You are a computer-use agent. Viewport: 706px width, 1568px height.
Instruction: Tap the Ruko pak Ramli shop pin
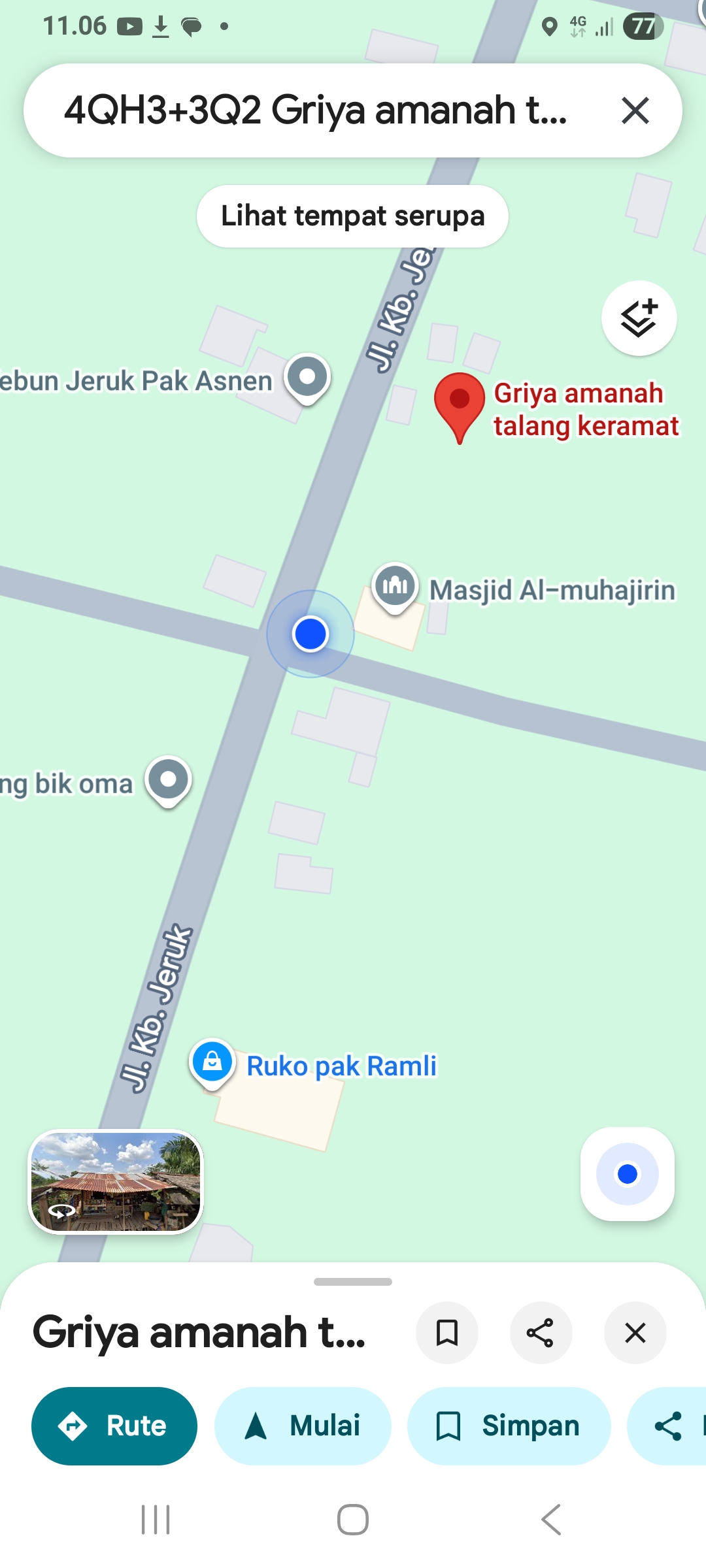(x=212, y=1058)
